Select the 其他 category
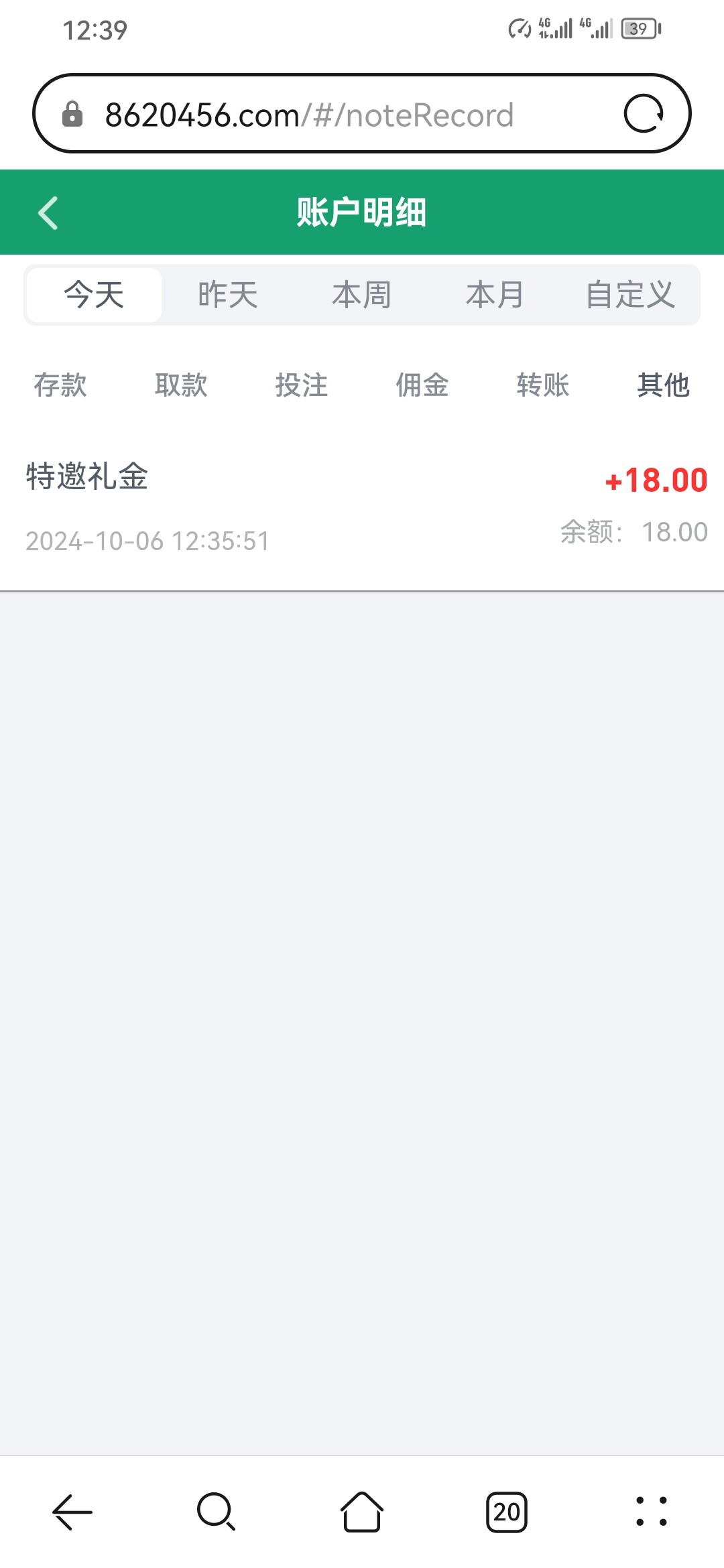 [x=663, y=385]
